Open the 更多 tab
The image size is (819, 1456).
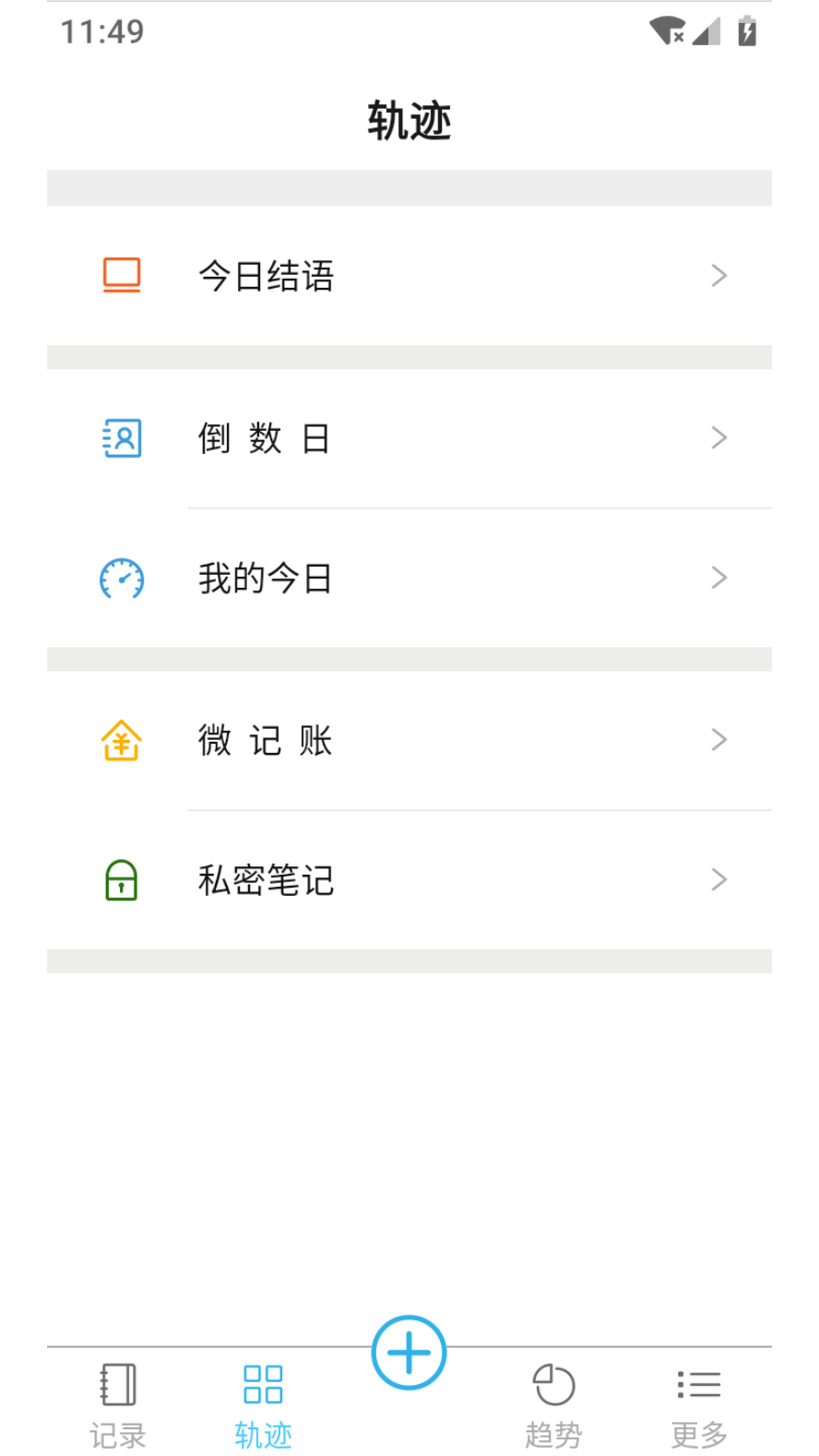click(698, 1405)
